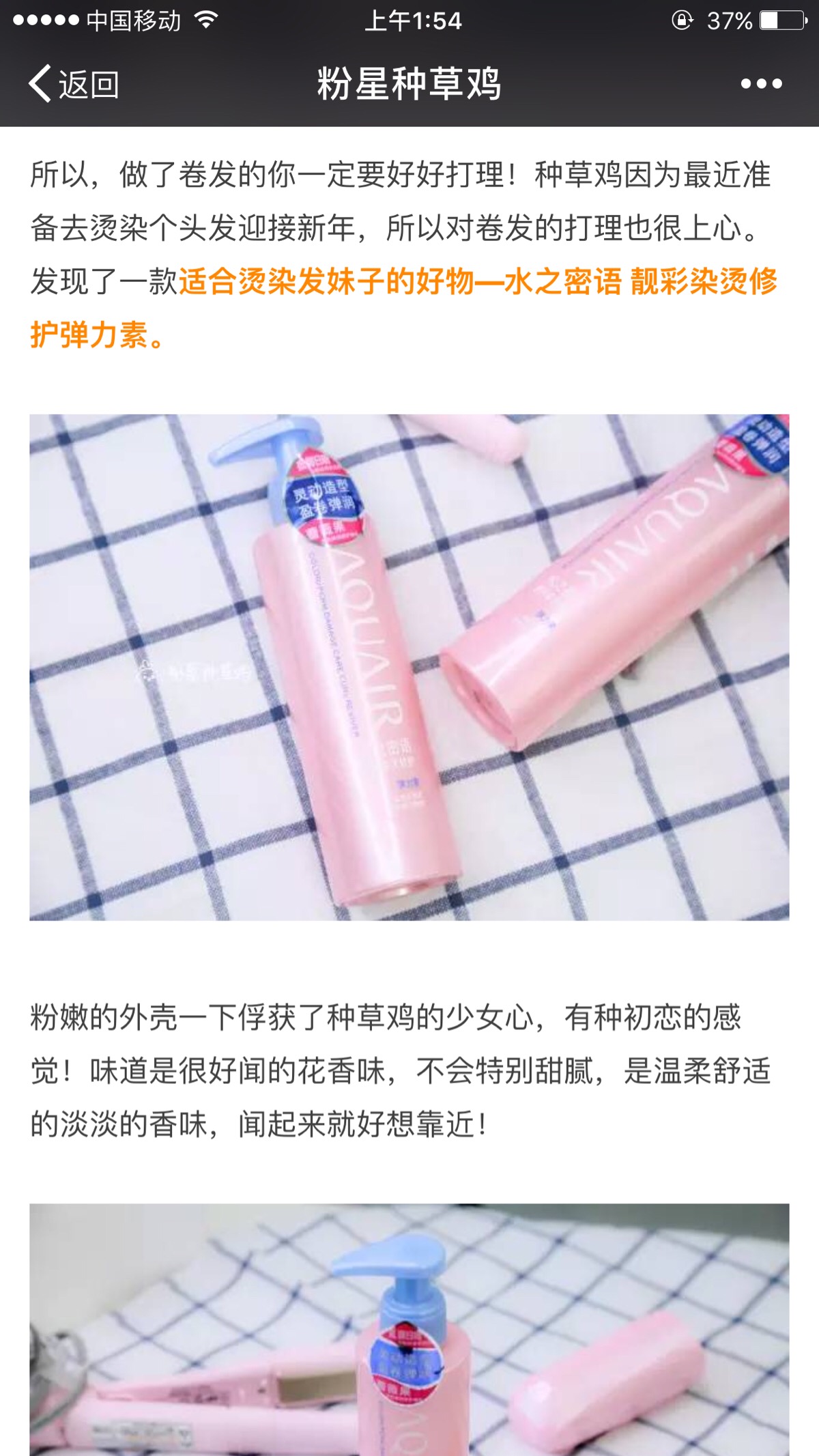819x1456 pixels.
Task: Open the three-dot overflow menu
Action: [x=761, y=84]
